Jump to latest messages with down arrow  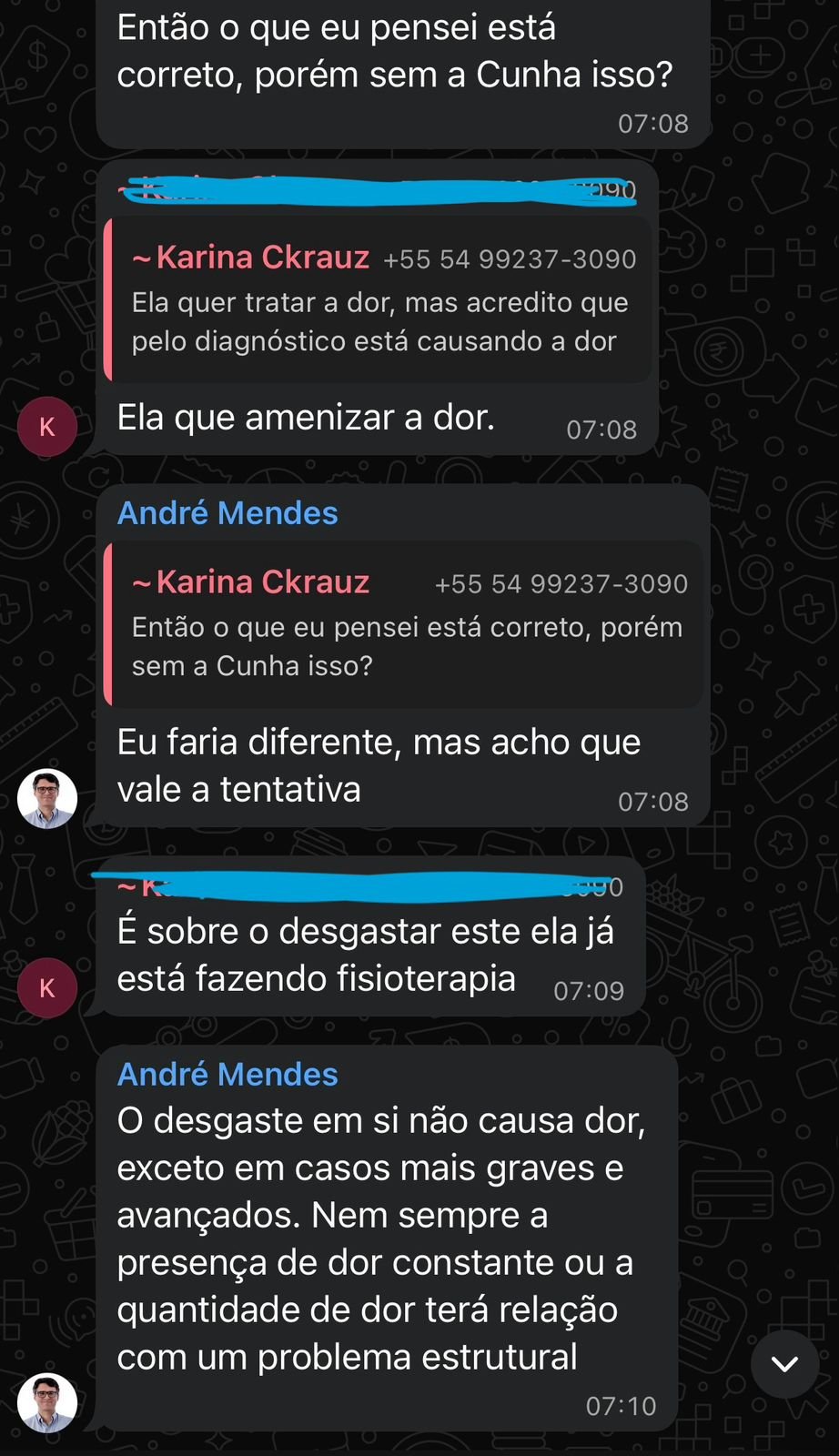tap(784, 1363)
